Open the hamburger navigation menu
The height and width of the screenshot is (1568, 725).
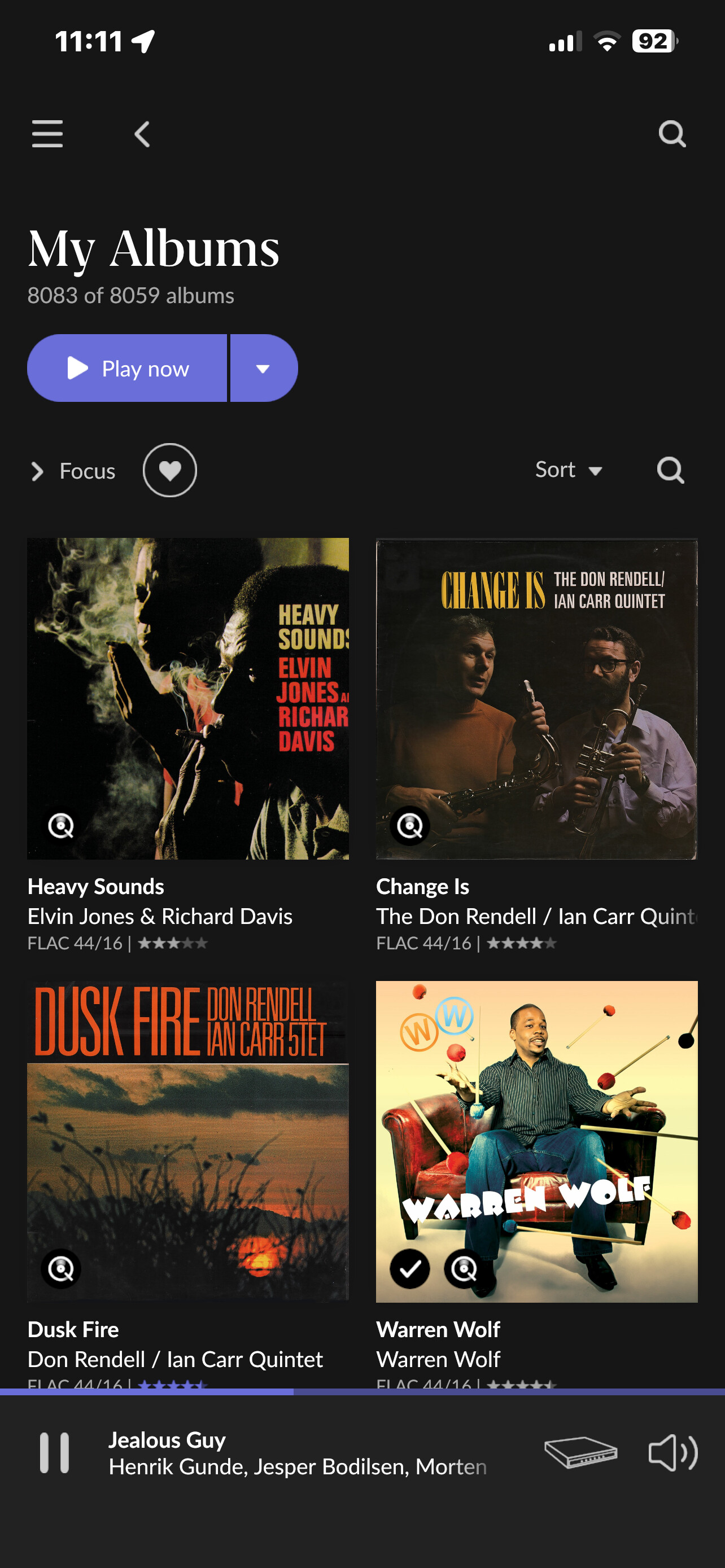(47, 134)
